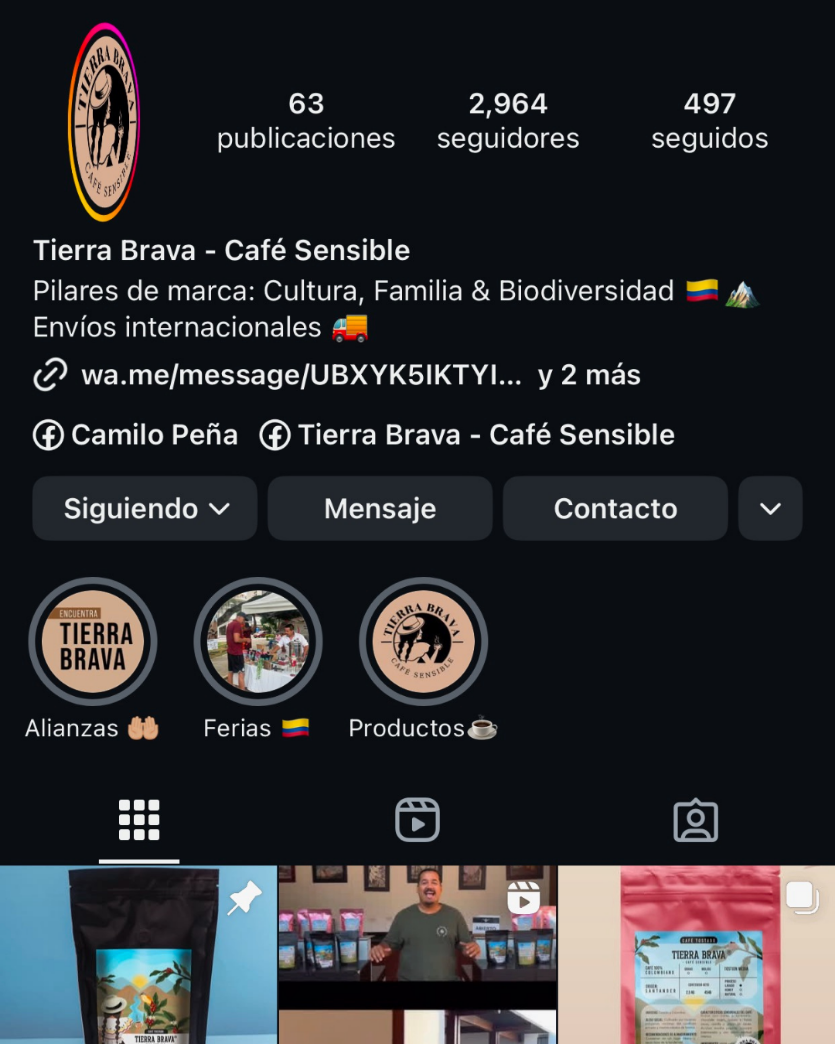Image resolution: width=835 pixels, height=1044 pixels.
Task: Open the pink coffee bag carousel post
Action: click(x=697, y=955)
